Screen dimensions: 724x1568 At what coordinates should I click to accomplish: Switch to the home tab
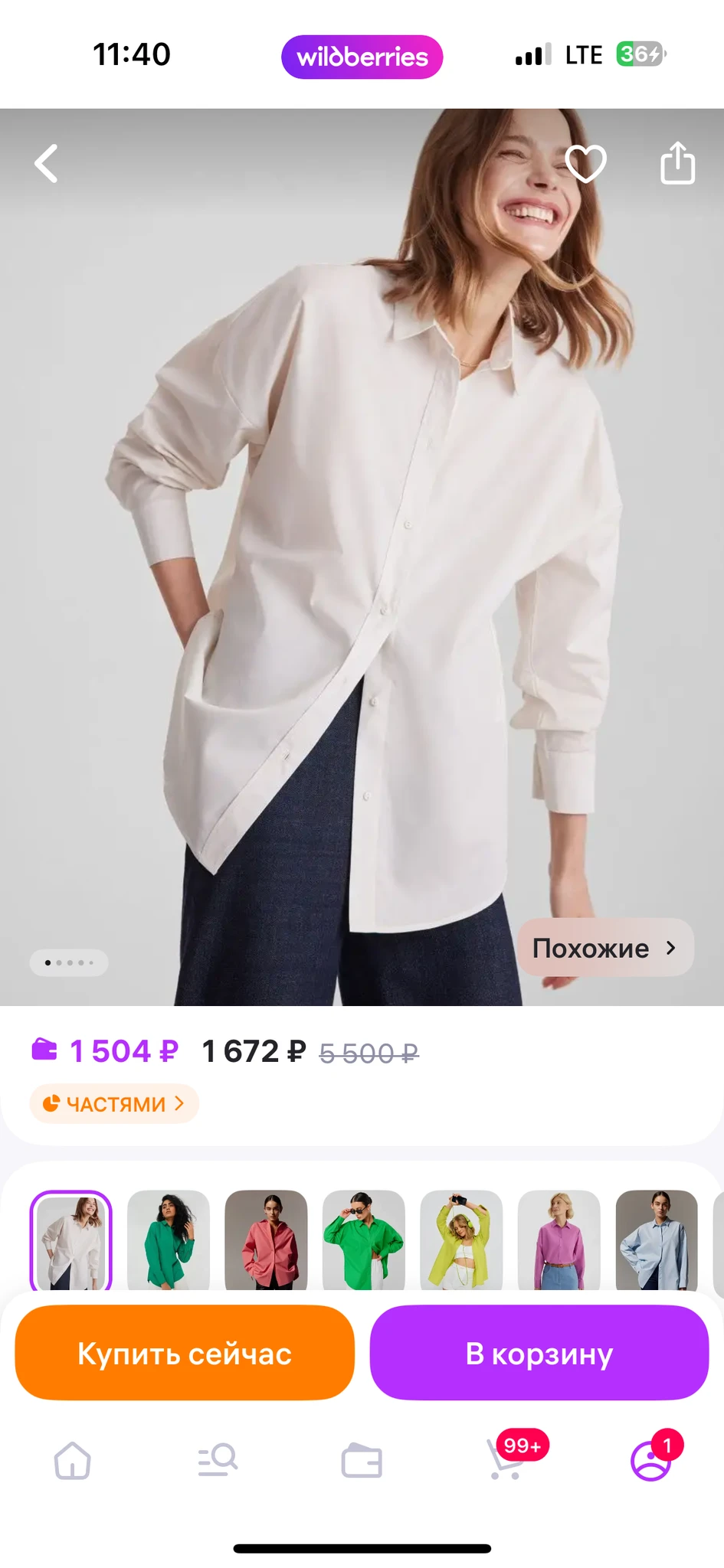click(x=73, y=1461)
